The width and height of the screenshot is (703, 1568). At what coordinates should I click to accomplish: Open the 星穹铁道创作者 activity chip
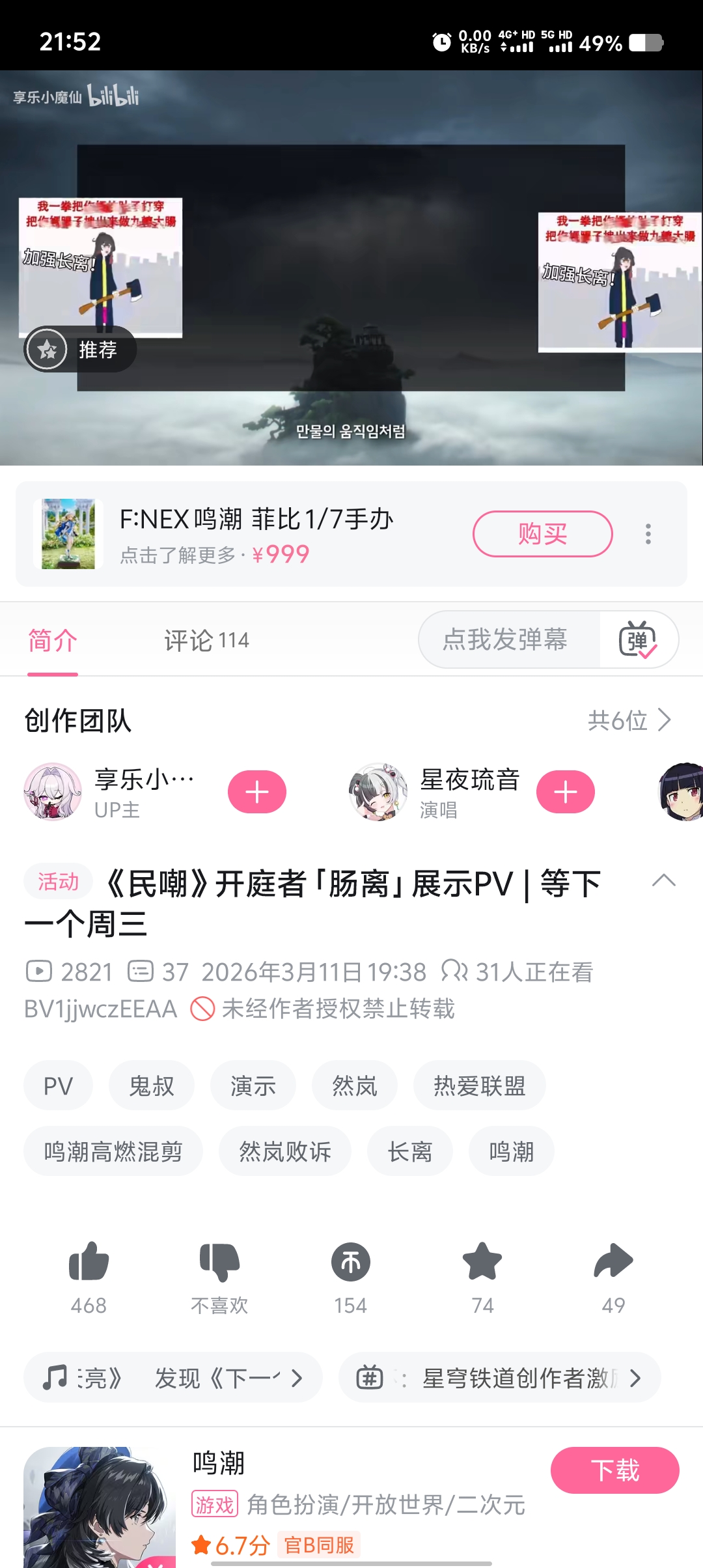[500, 1378]
